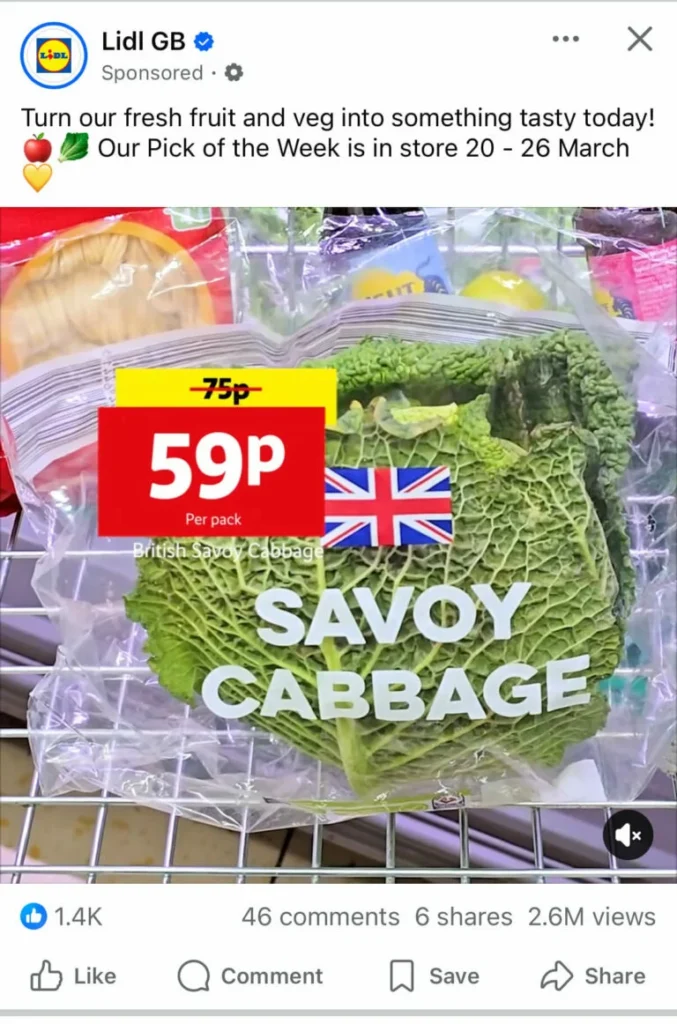Screen dimensions: 677x1024
Task: Like the Lidl GB post
Action: click(x=73, y=976)
